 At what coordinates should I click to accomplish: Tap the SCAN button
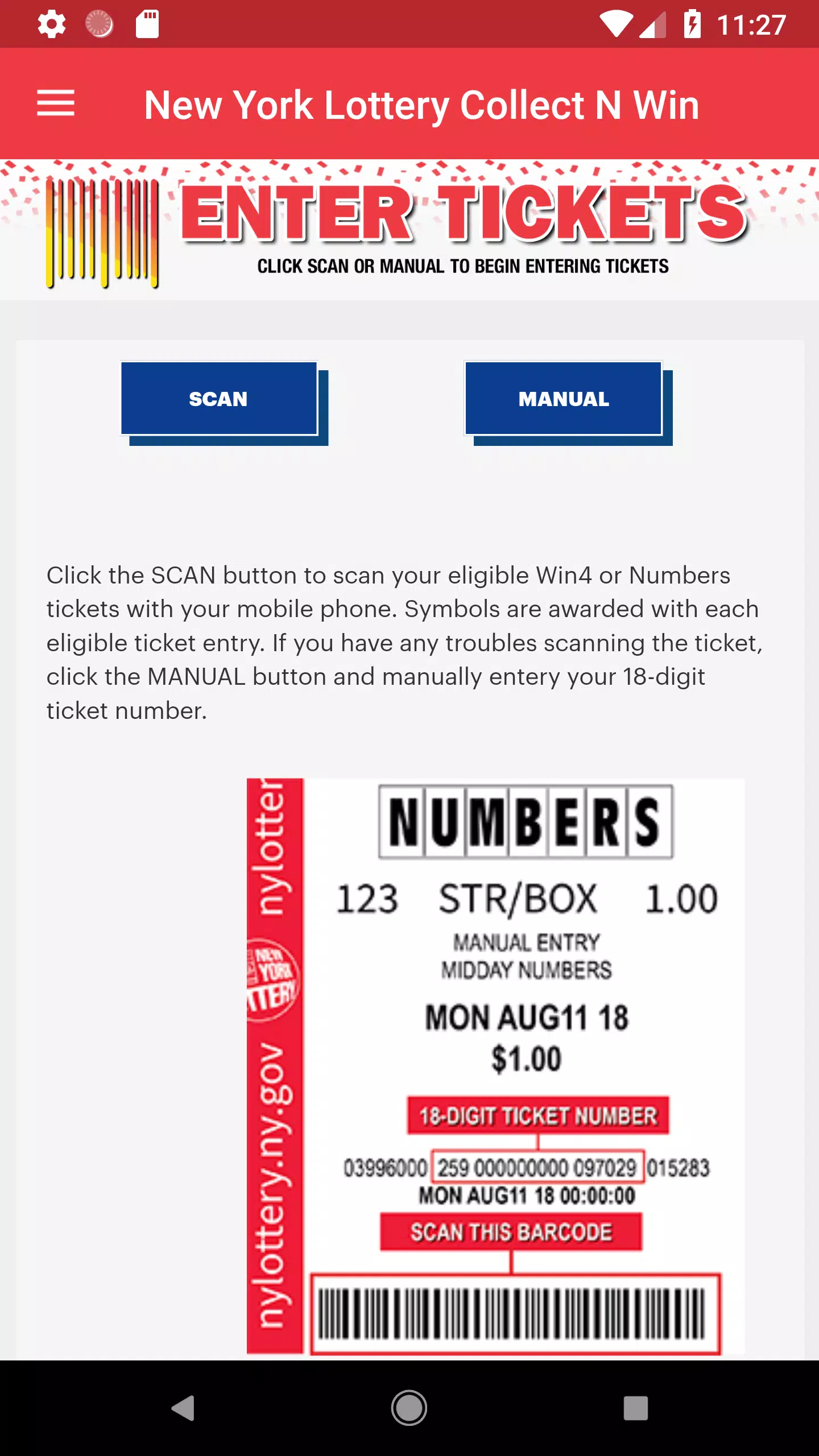click(219, 399)
